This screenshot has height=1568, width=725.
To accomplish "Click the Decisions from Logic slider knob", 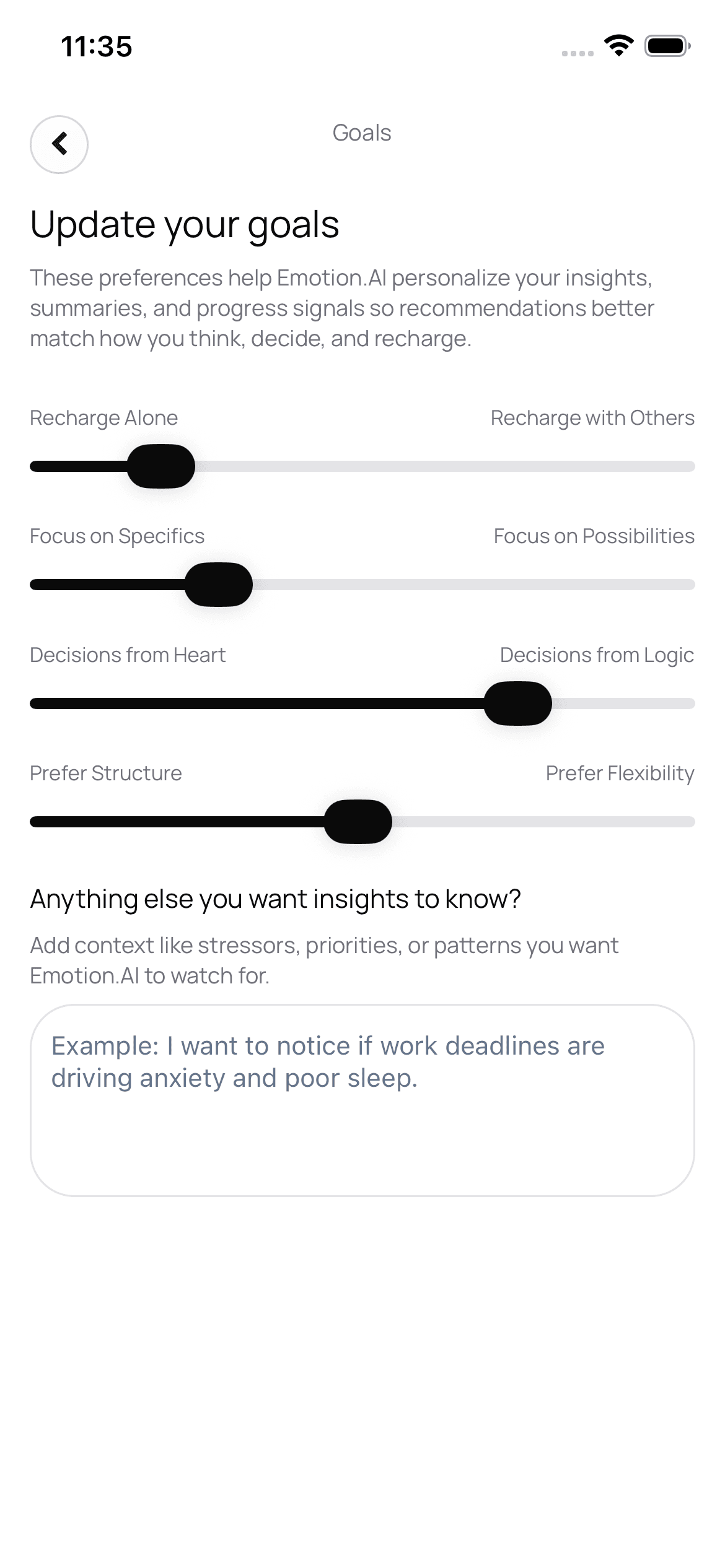I will 519,703.
